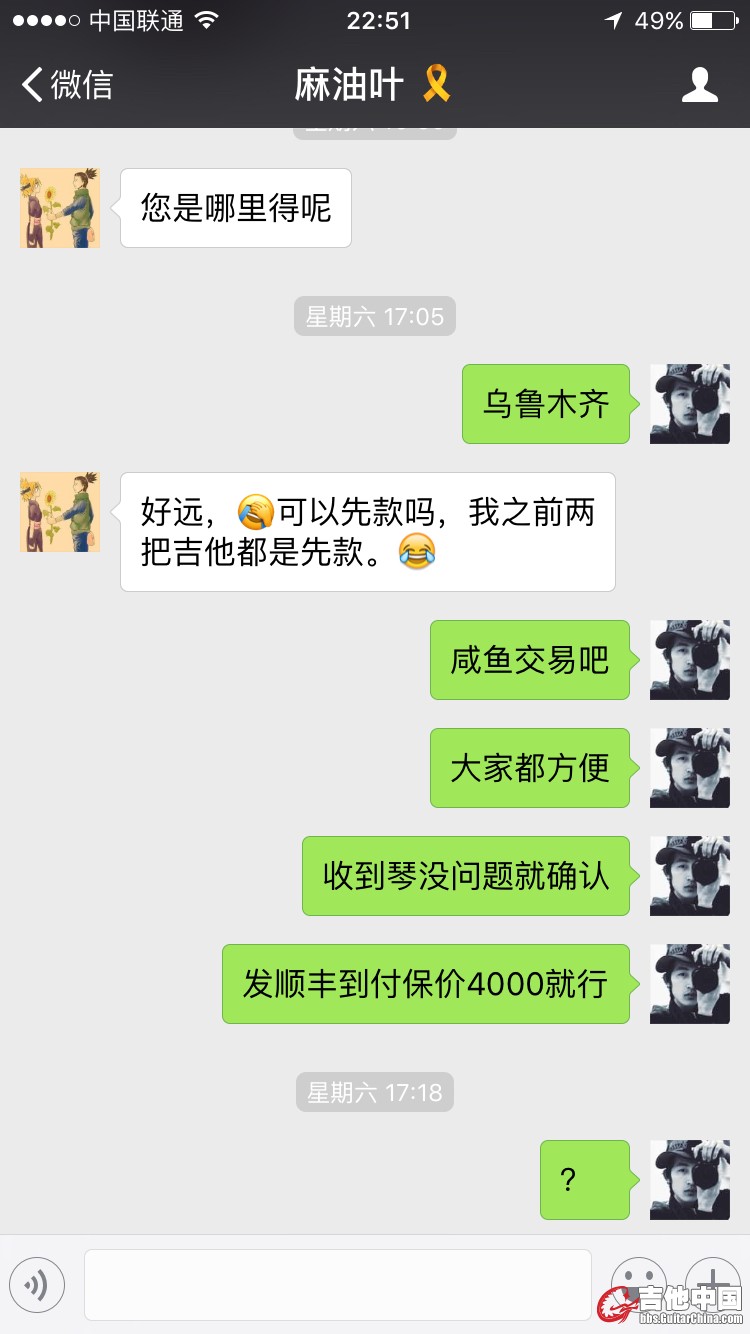This screenshot has height=1334, width=750.
Task: Open own avatar beside 乌鲁木齐 message
Action: [689, 404]
